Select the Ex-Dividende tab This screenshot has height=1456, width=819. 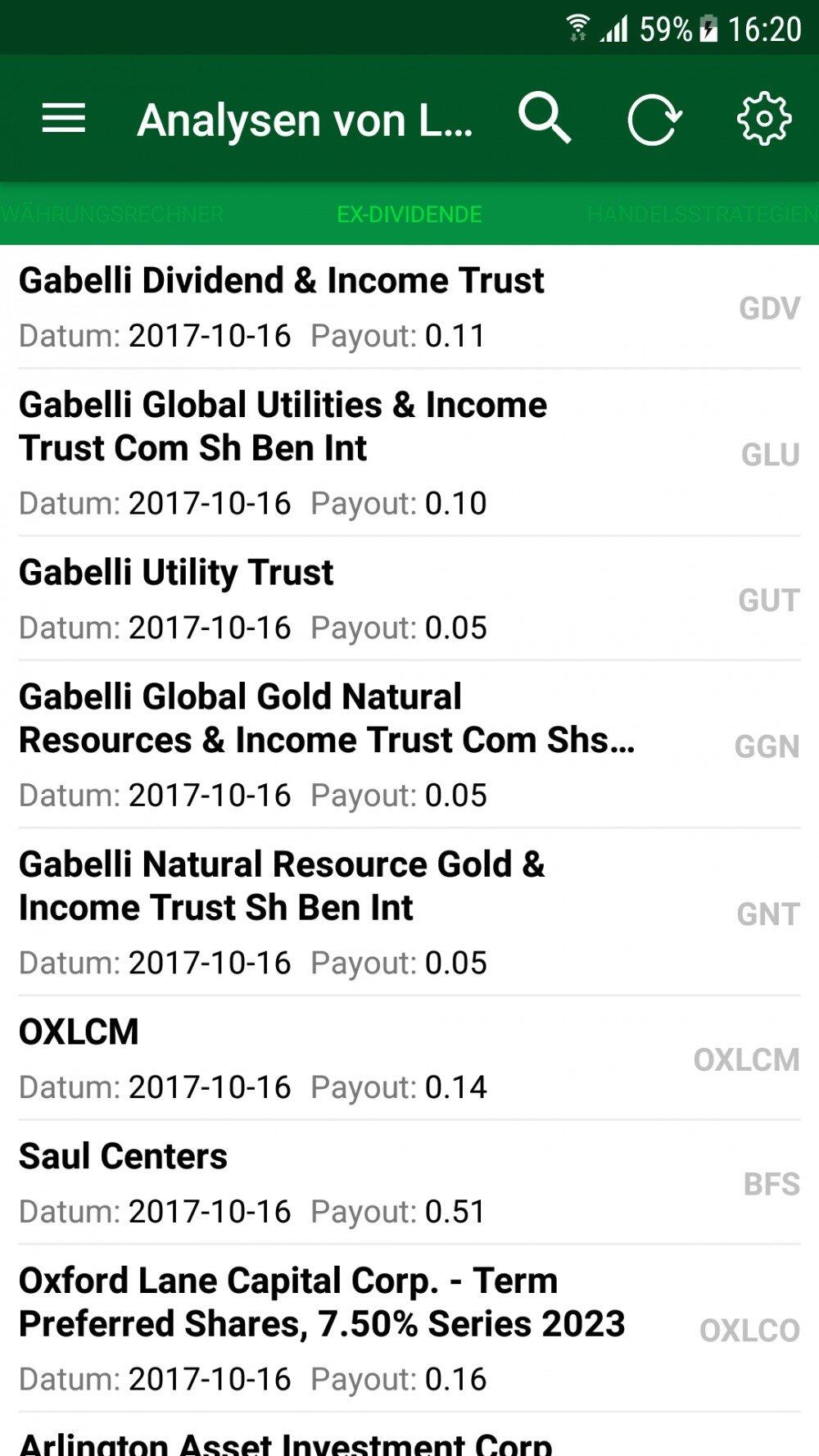coord(409,215)
